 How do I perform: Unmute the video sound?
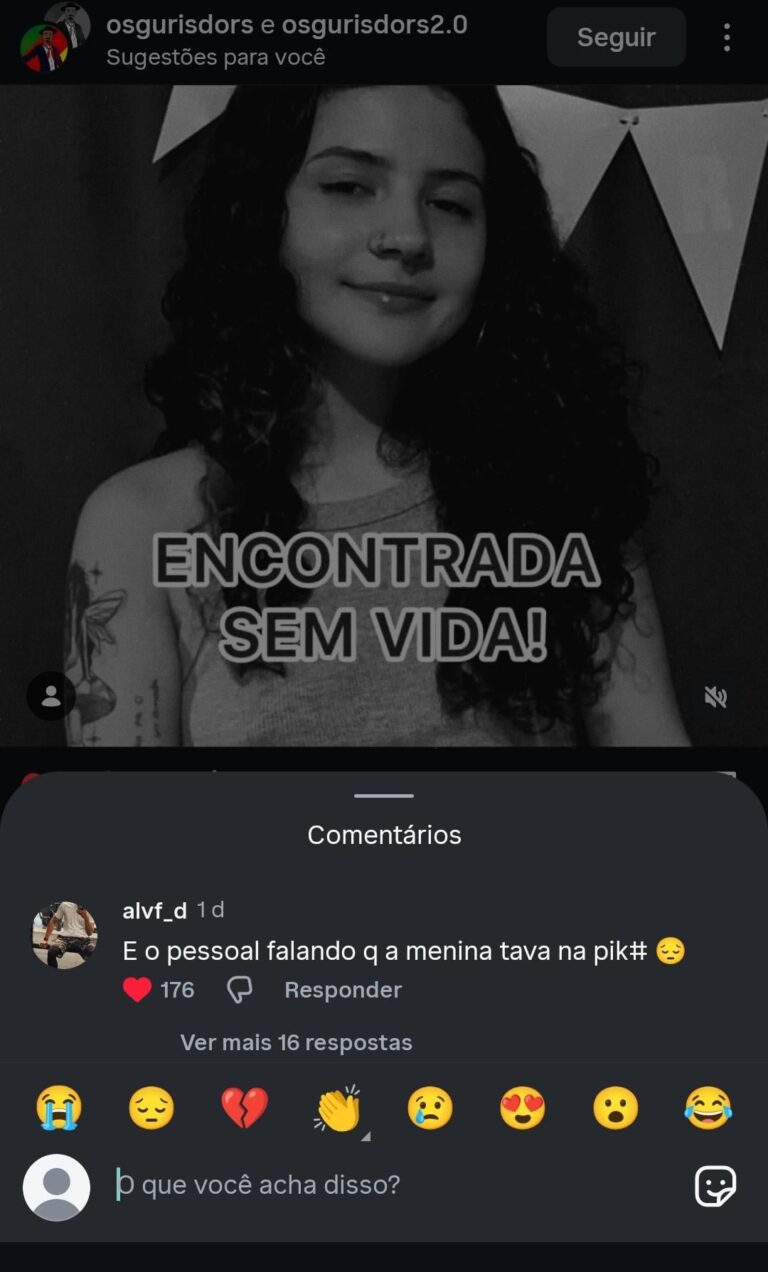pyautogui.click(x=715, y=697)
